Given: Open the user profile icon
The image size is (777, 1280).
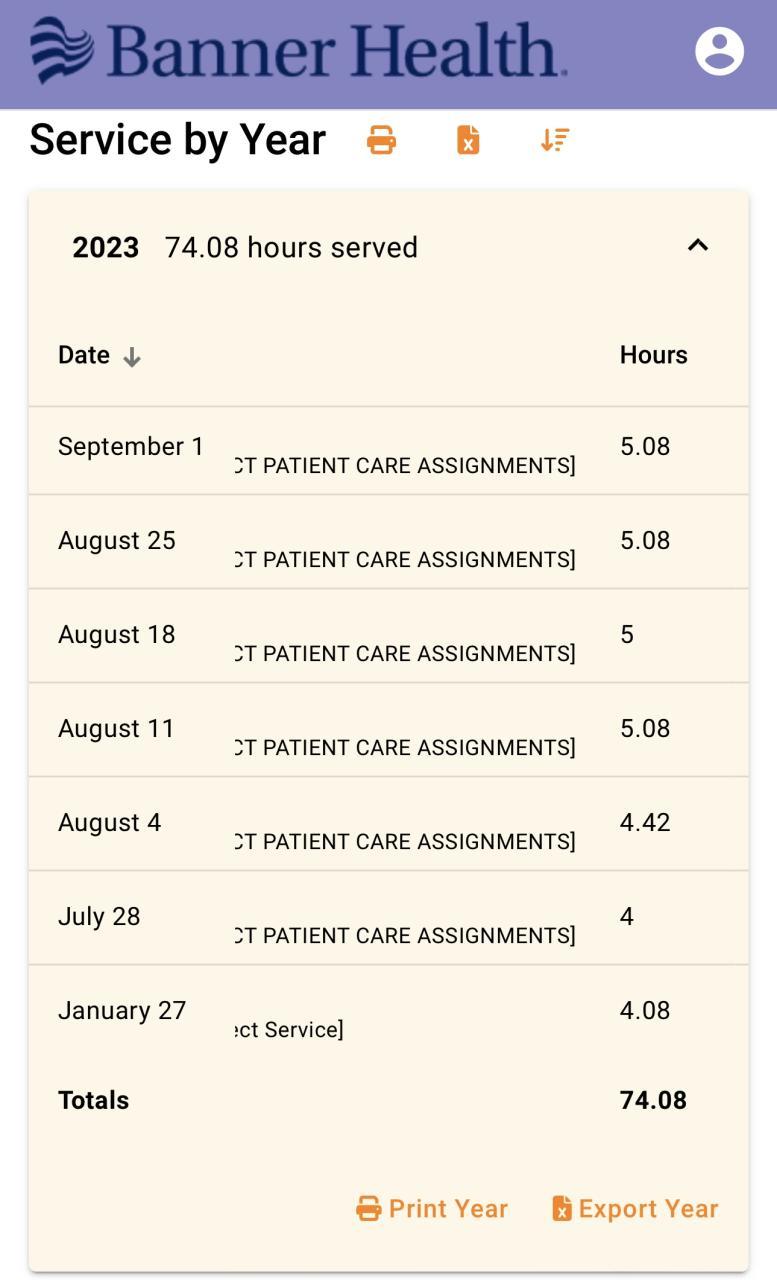Looking at the screenshot, I should [x=719, y=51].
